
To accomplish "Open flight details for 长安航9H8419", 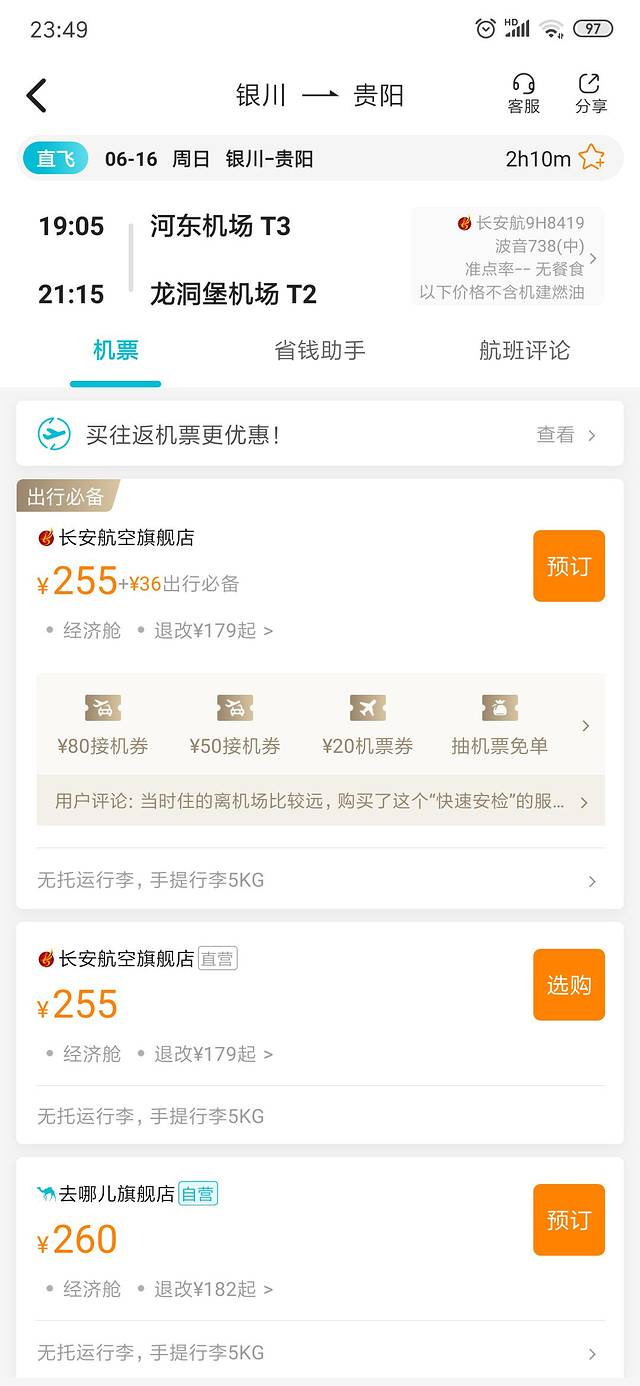I will pos(508,257).
